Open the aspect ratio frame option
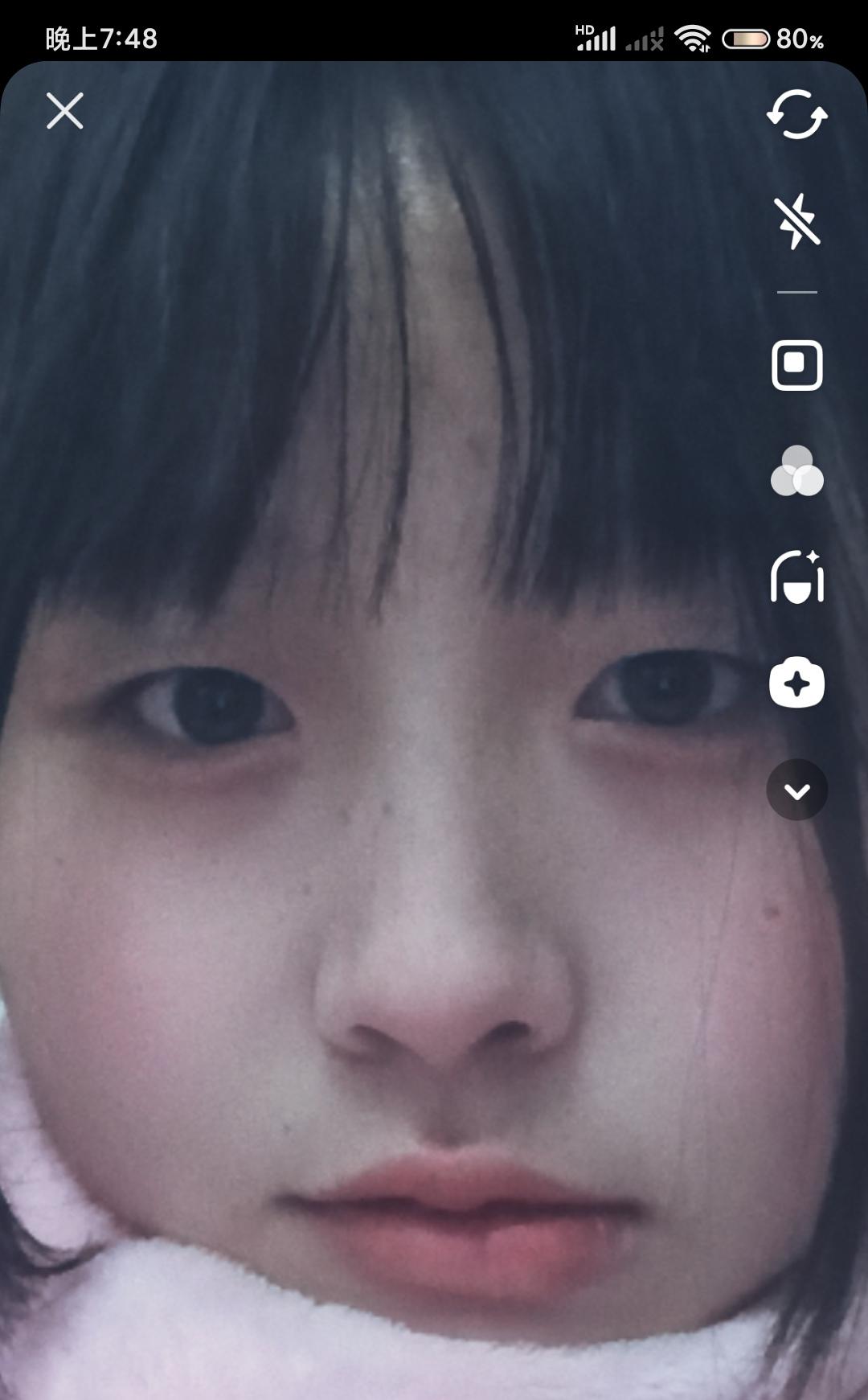The height and width of the screenshot is (1400, 868). [x=796, y=364]
